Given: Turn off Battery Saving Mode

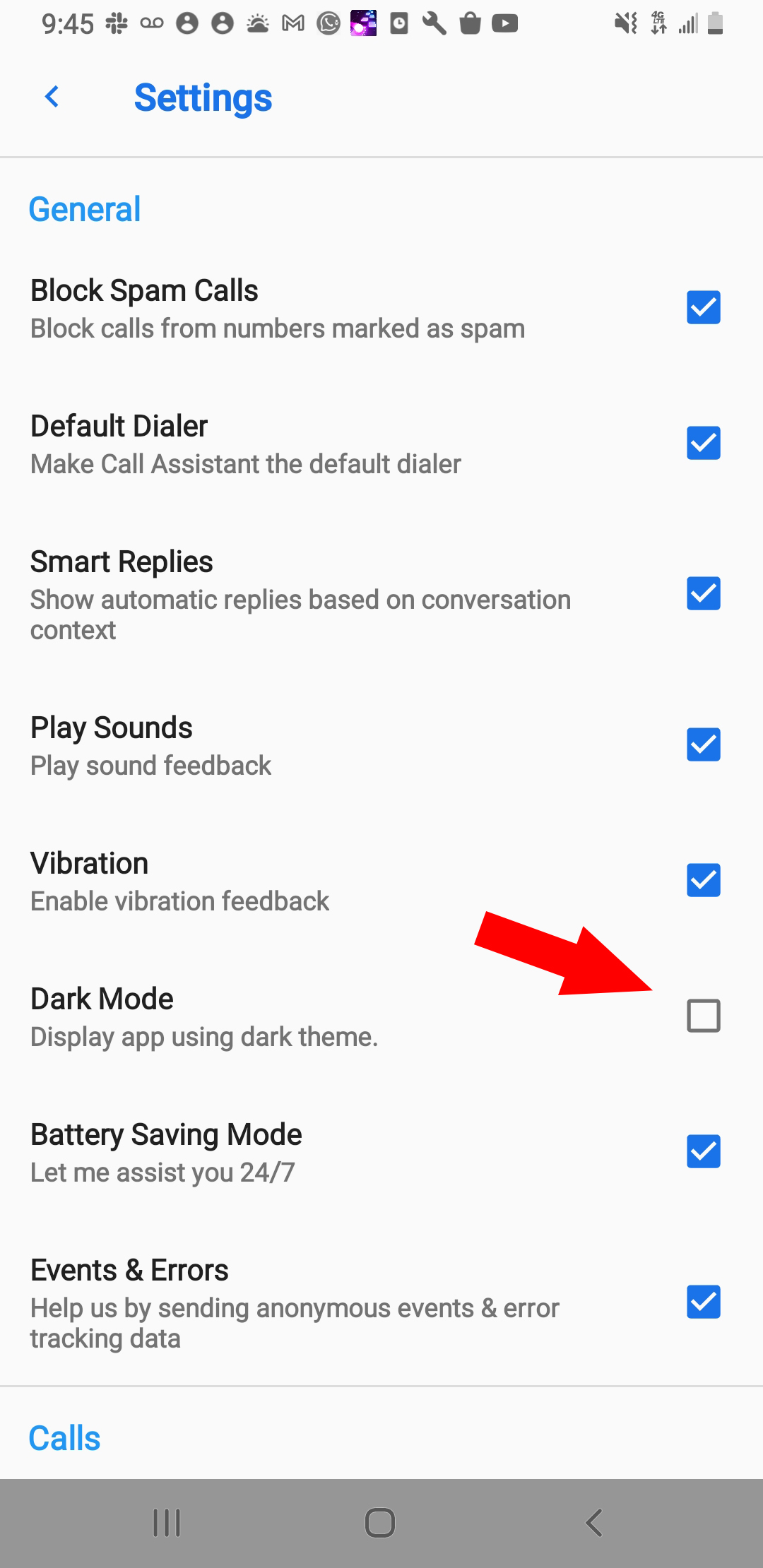Looking at the screenshot, I should pyautogui.click(x=703, y=1151).
